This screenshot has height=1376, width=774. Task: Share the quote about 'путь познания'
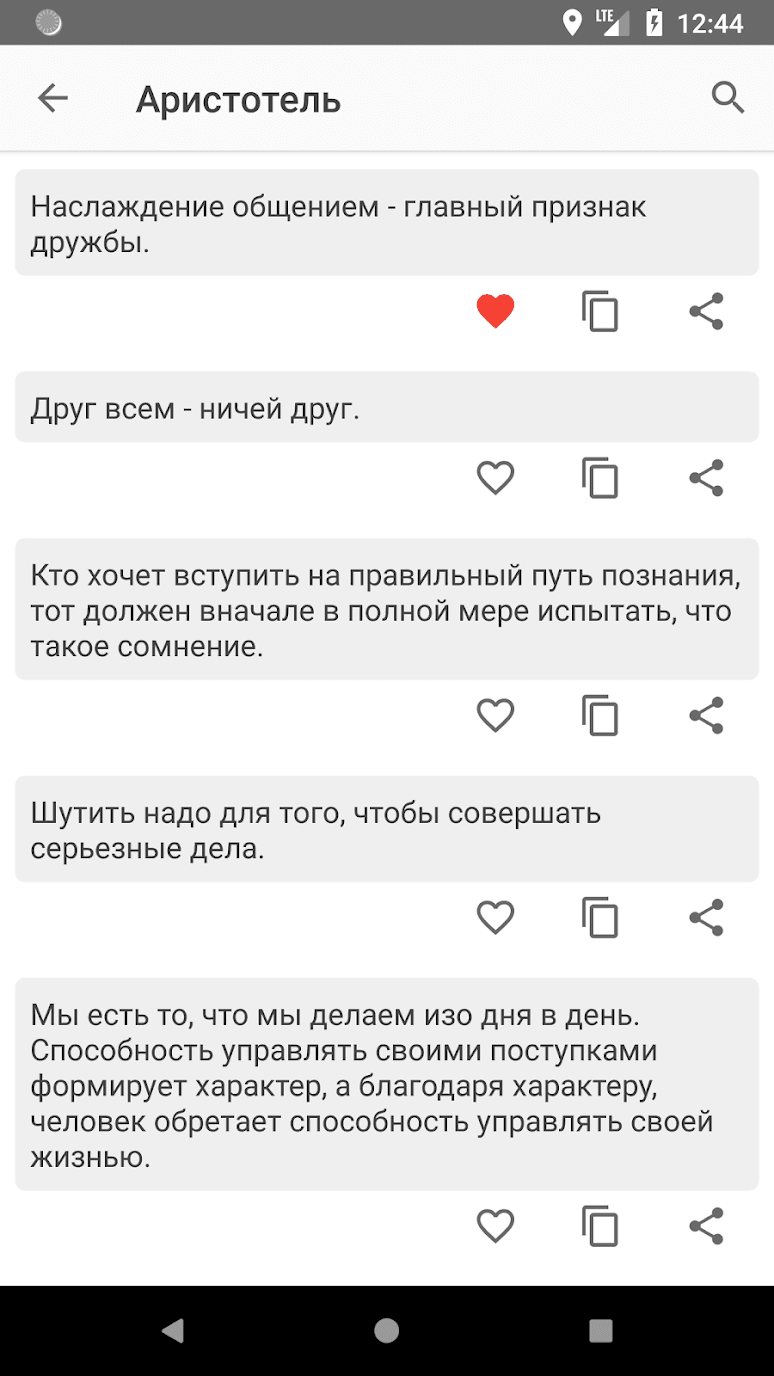(x=706, y=716)
